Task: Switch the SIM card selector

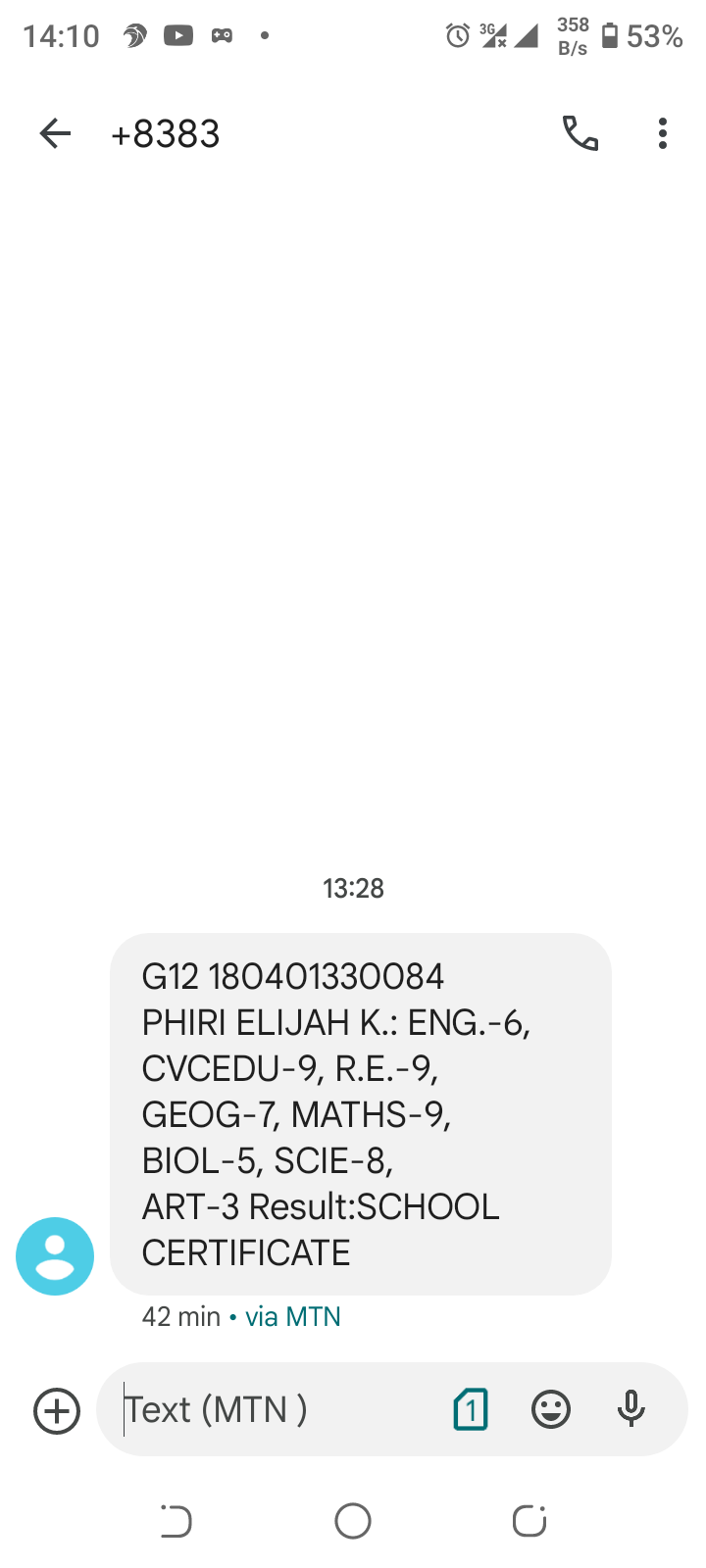Action: tap(471, 1410)
